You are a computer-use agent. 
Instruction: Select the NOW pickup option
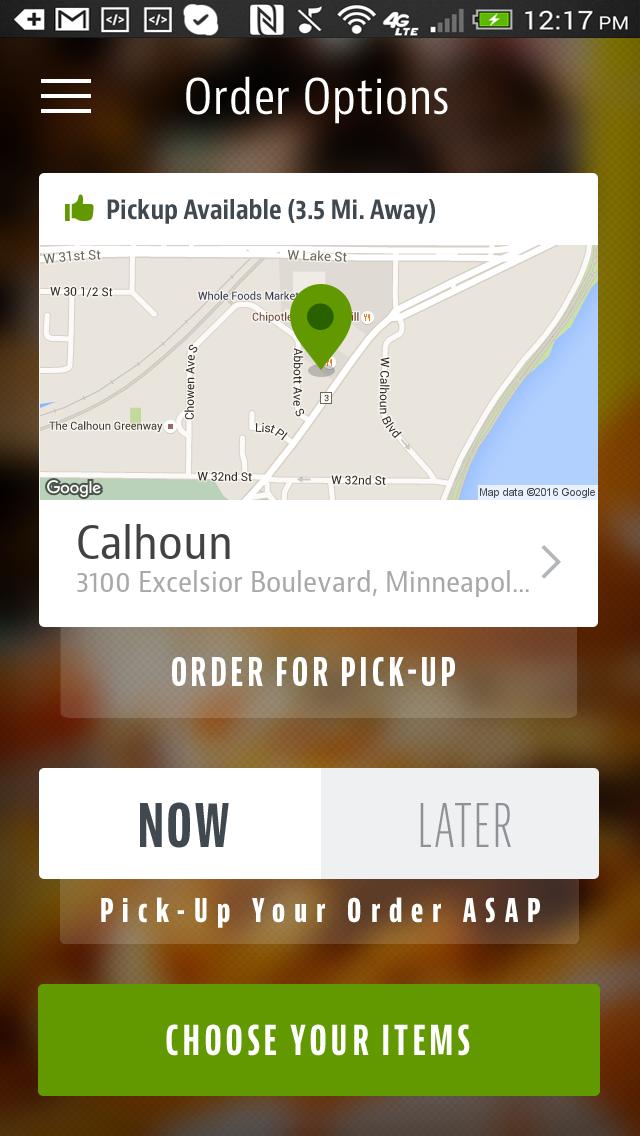181,824
